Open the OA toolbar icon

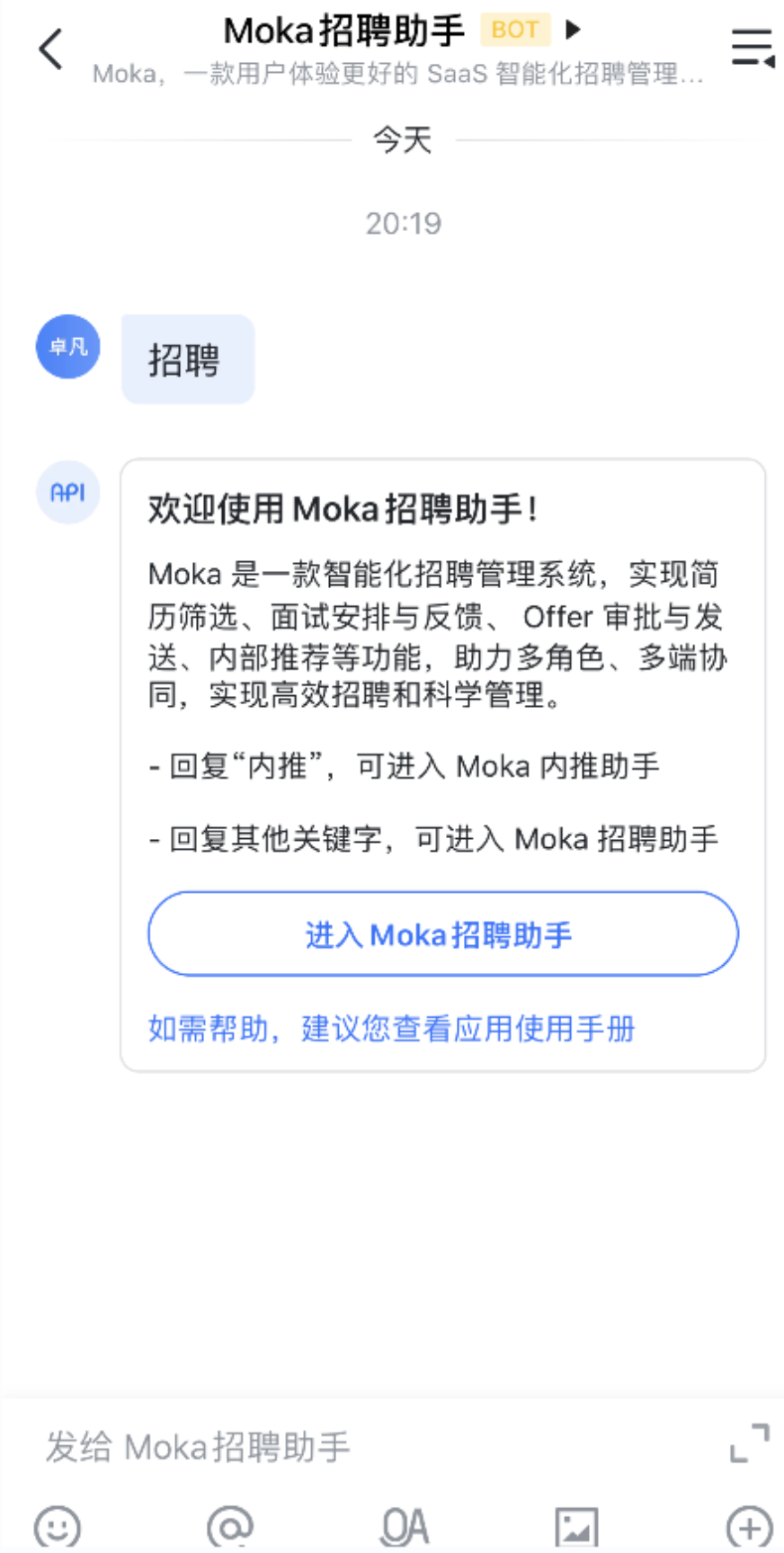(x=404, y=1527)
